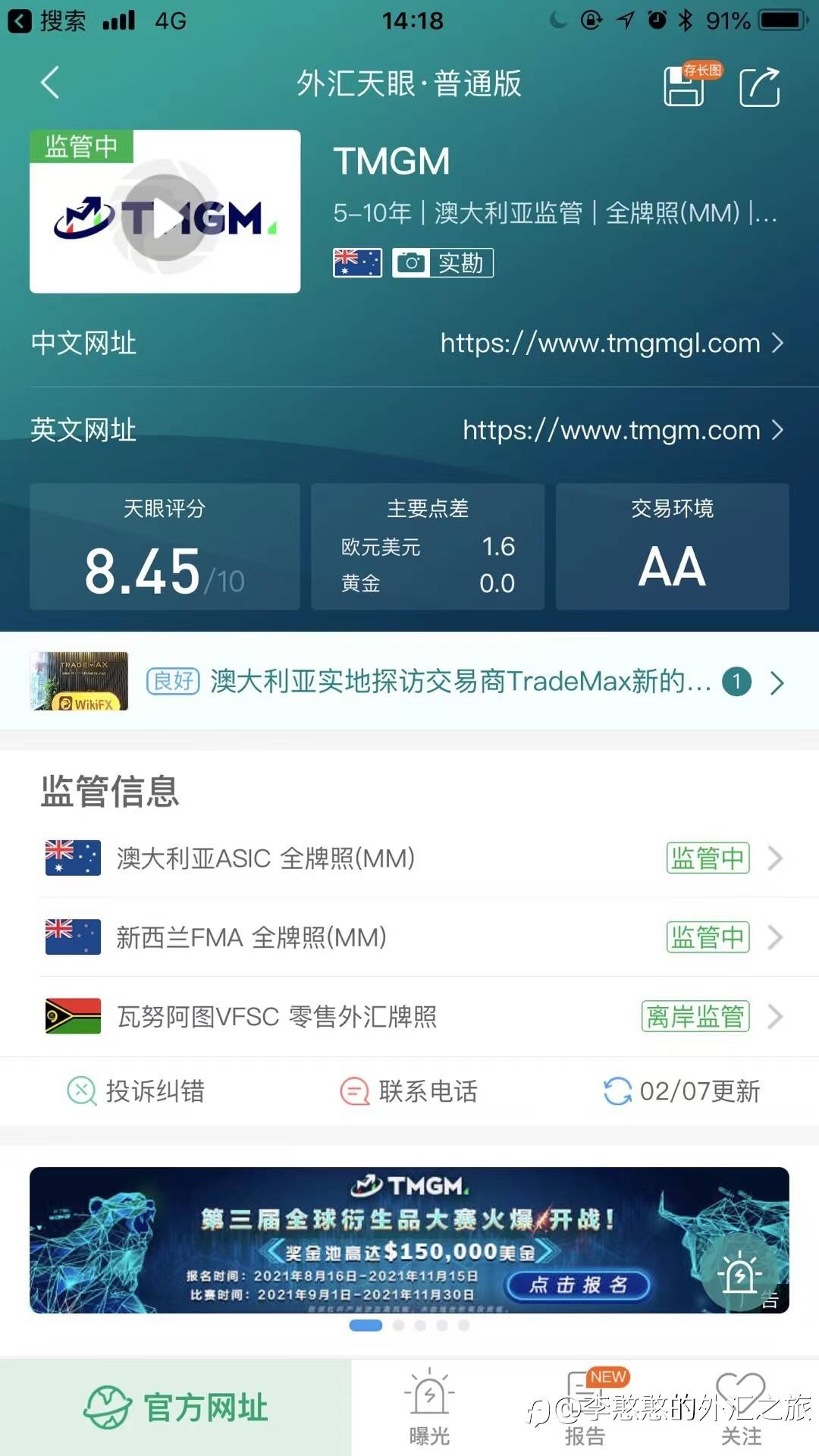This screenshot has width=819, height=1456.
Task: Open Chinese website www.tmgmgl.com
Action: 610,344
